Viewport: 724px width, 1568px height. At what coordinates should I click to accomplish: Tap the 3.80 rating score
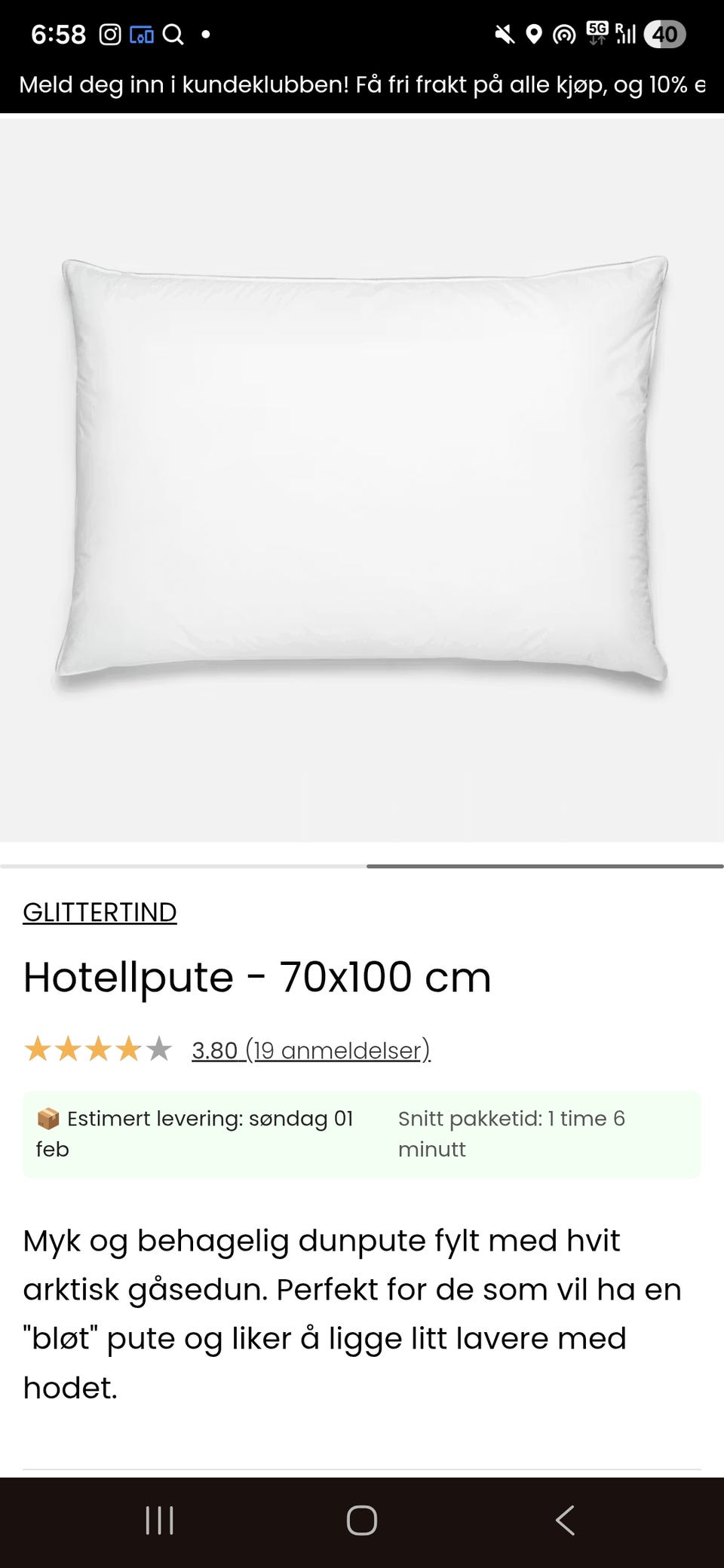213,1050
